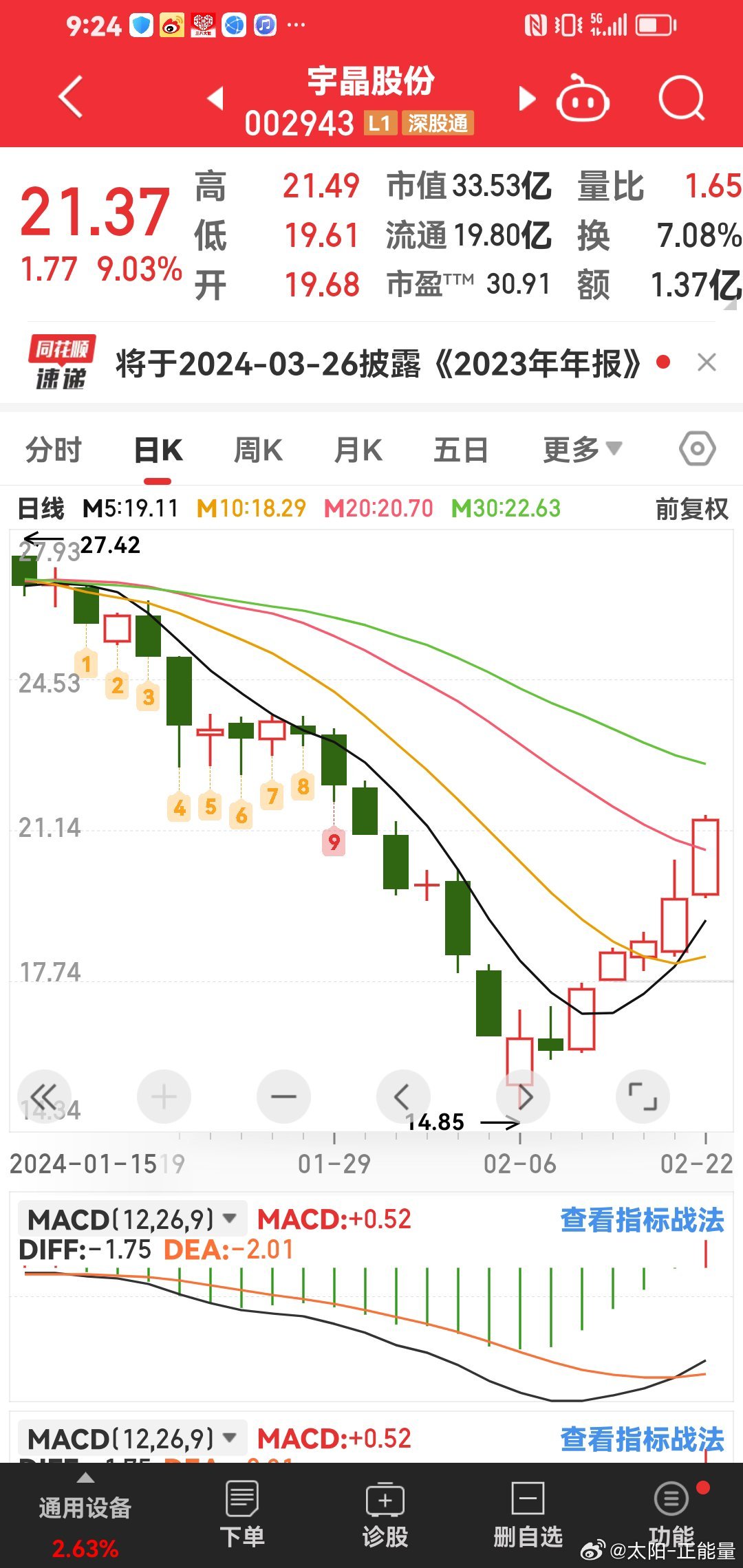Screen dimensions: 743x1568
Task: Tap the 删自选 remove watchlist icon
Action: pos(527,1510)
